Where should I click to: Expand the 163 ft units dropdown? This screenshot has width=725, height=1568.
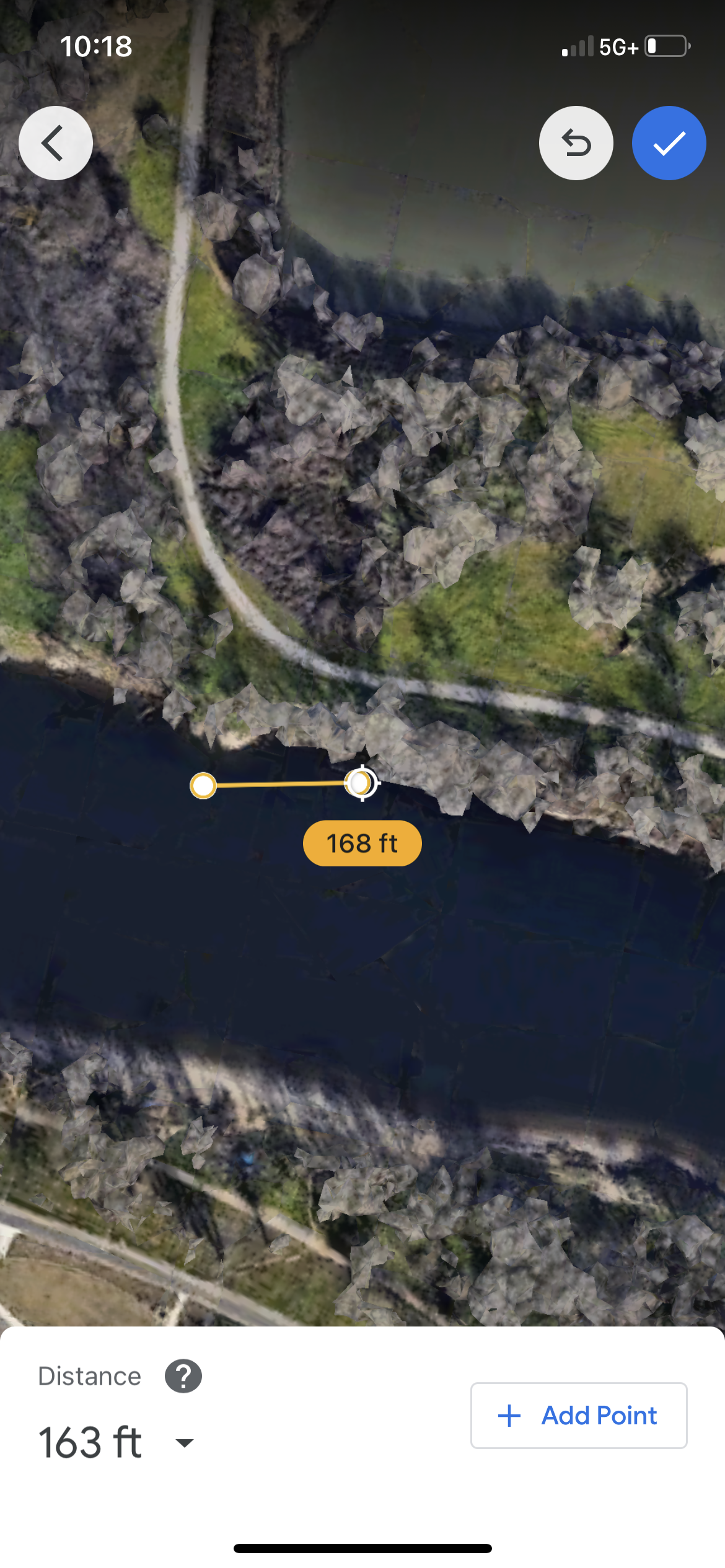coord(184,1443)
